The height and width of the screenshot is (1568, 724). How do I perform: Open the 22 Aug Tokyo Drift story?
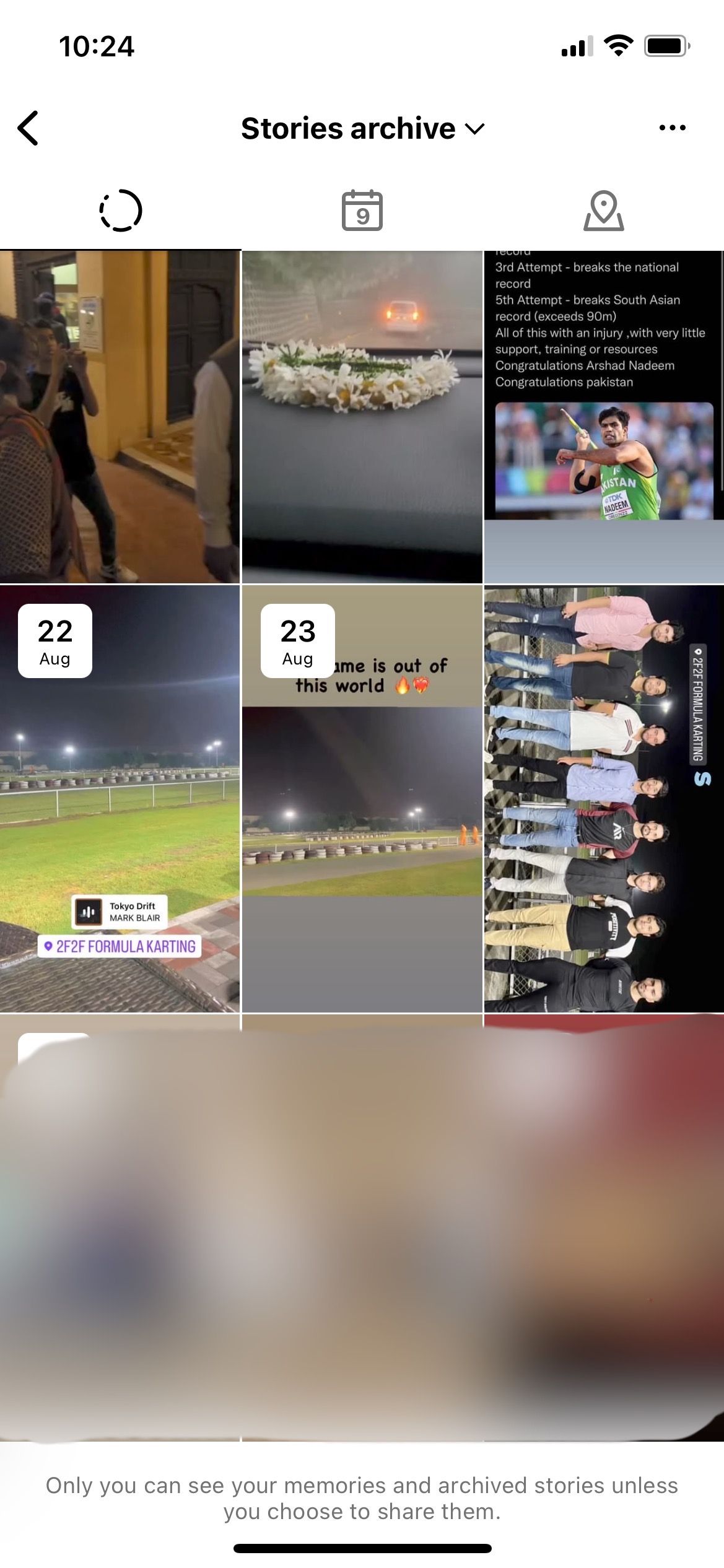pyautogui.click(x=120, y=799)
